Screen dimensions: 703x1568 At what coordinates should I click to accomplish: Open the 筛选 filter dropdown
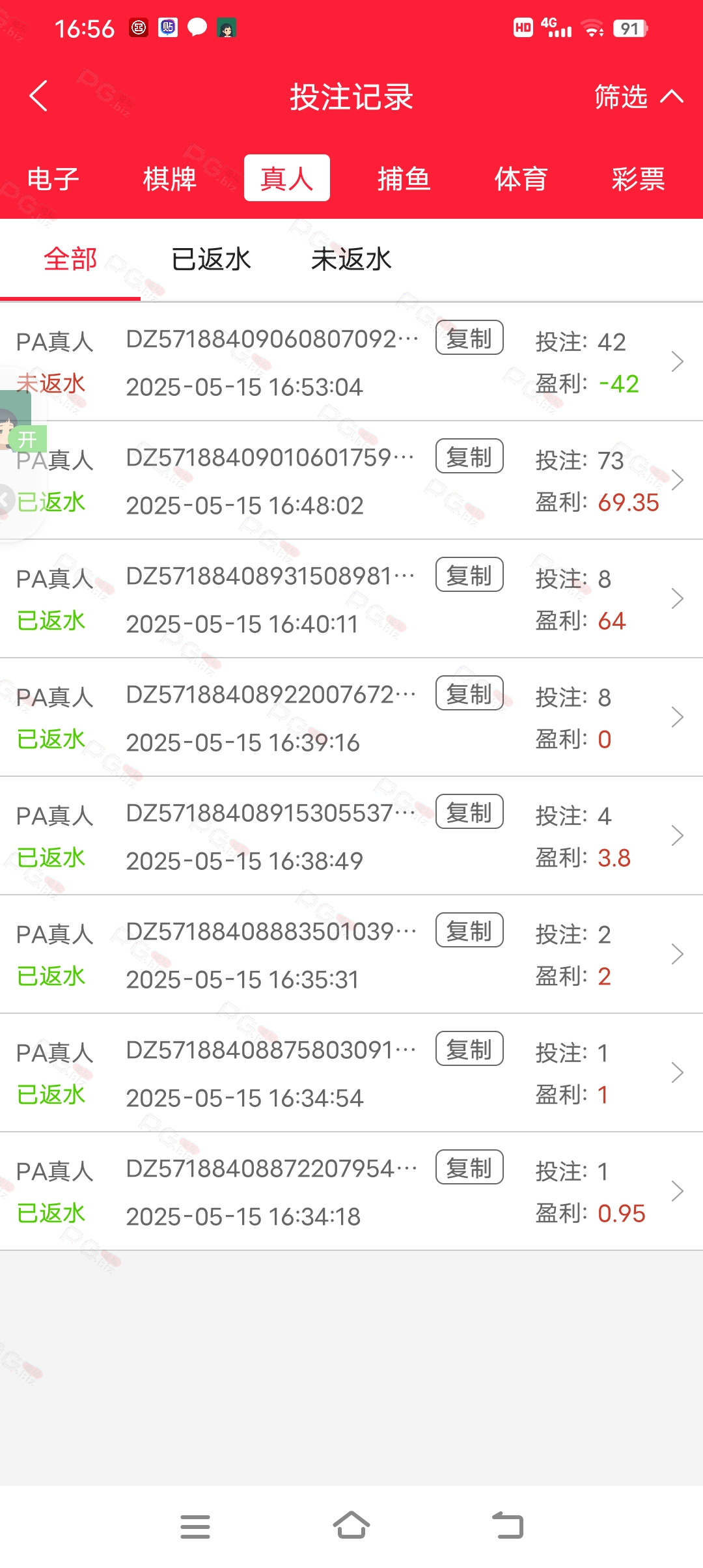[x=639, y=96]
